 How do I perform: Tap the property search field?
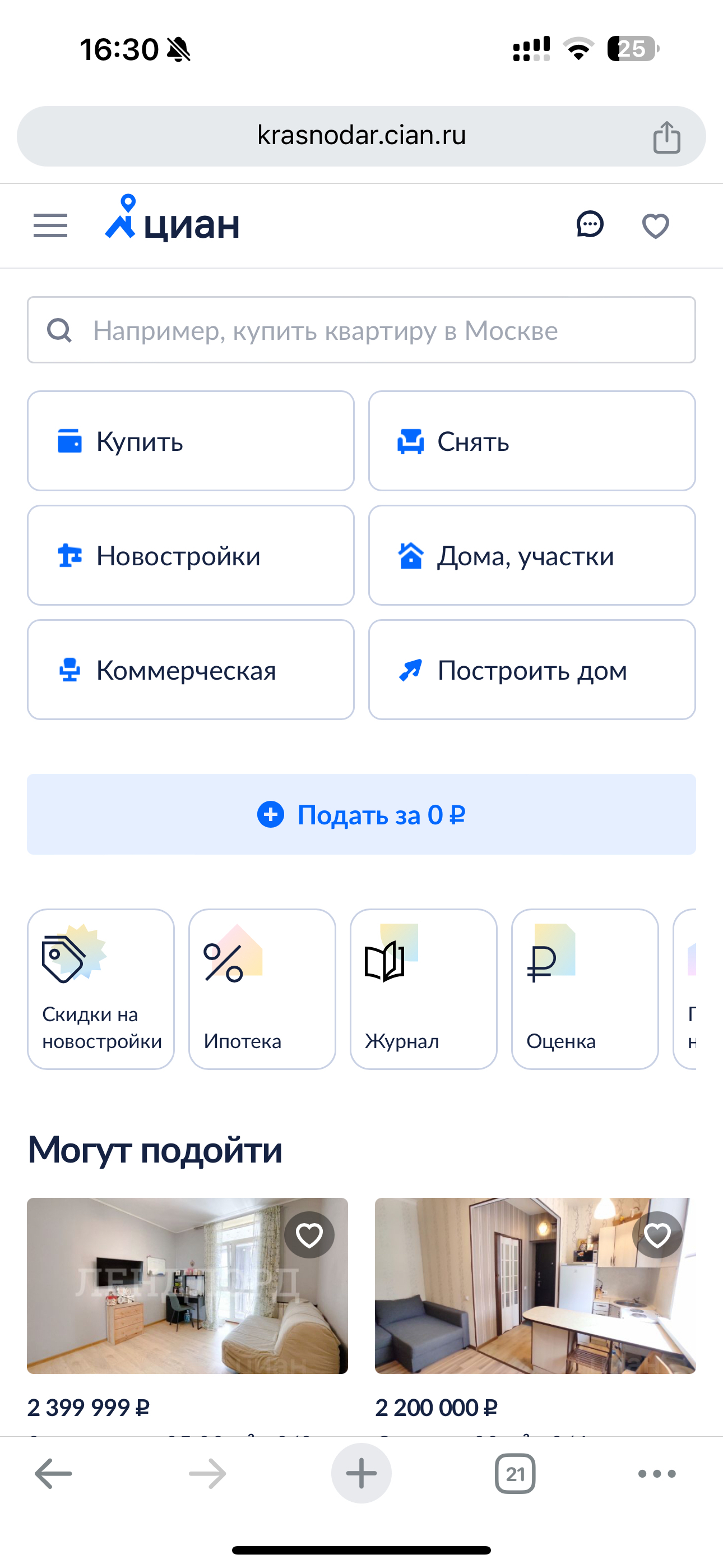[361, 330]
